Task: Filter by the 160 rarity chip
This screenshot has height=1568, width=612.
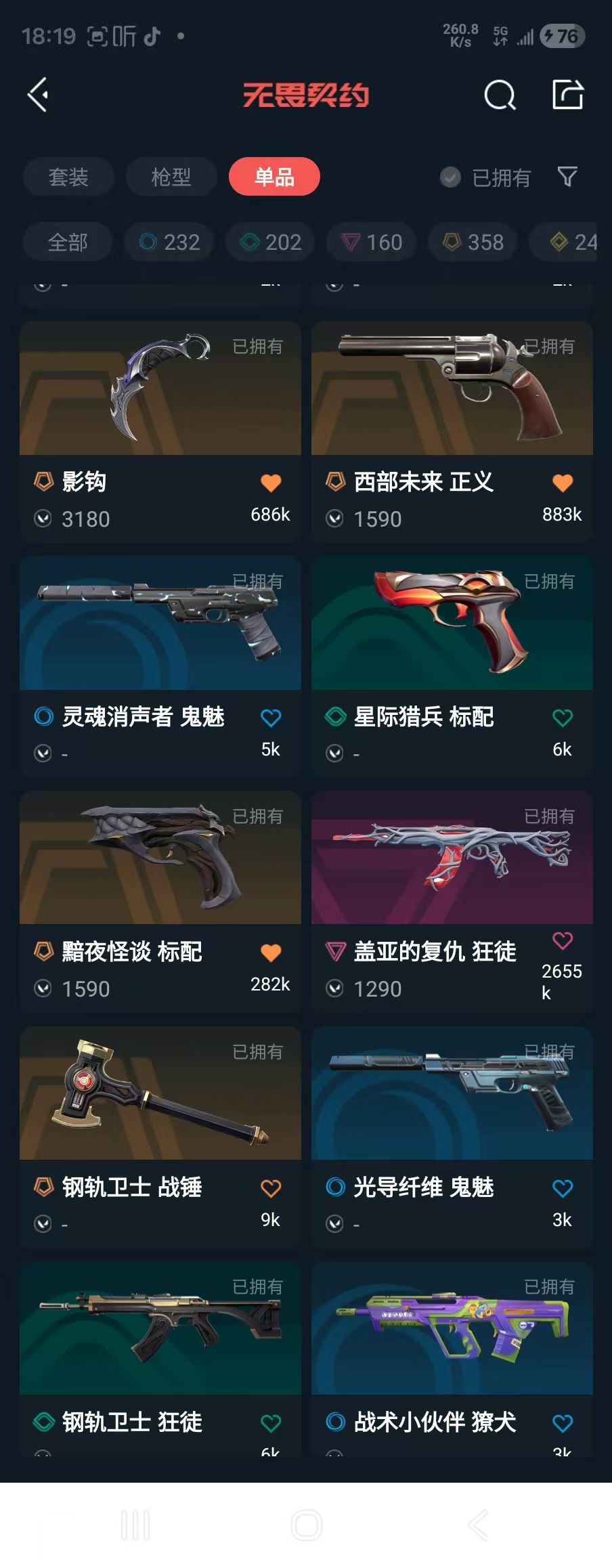Action: (x=372, y=242)
